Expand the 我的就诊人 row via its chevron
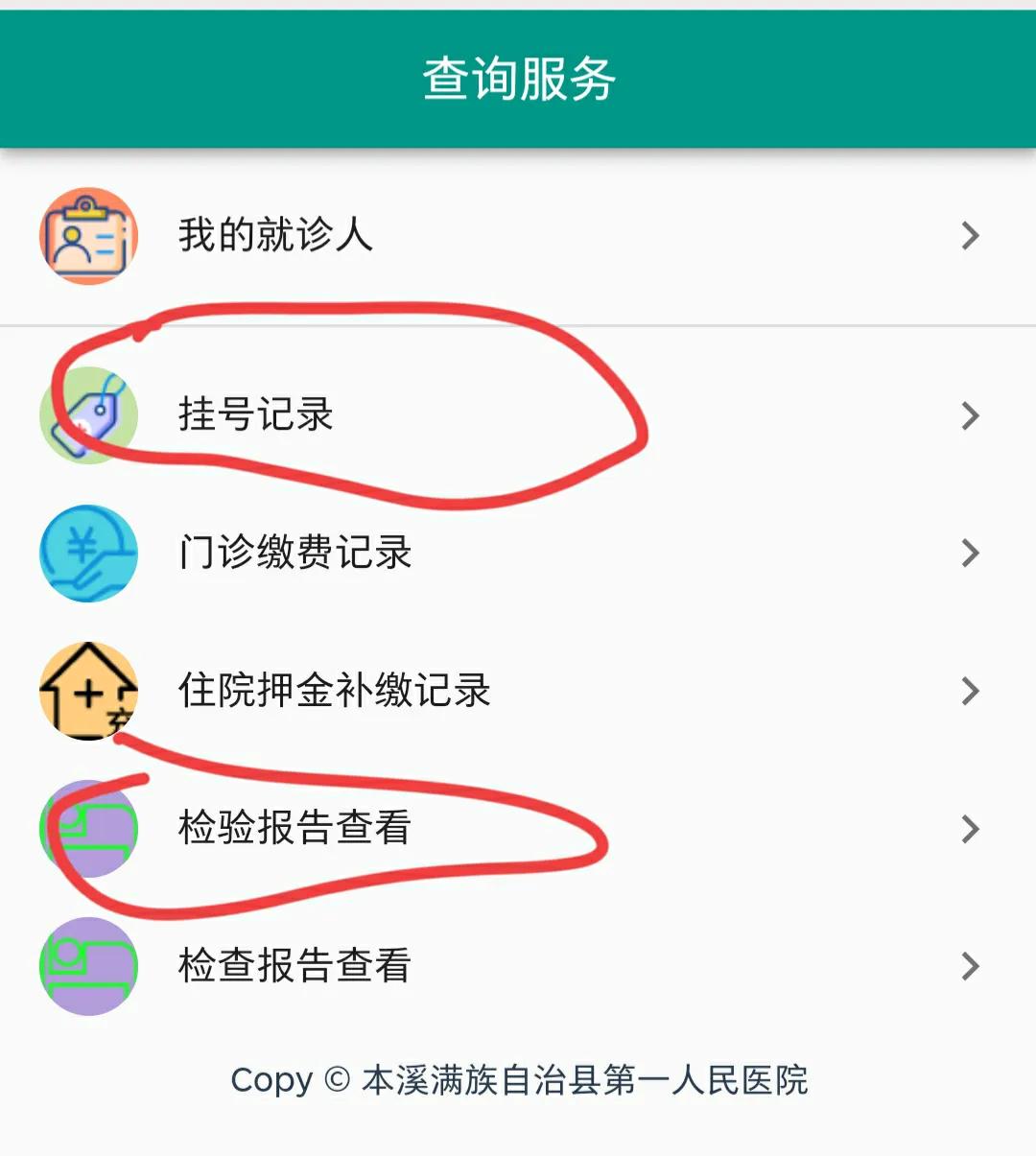This screenshot has width=1036, height=1156. (x=968, y=235)
